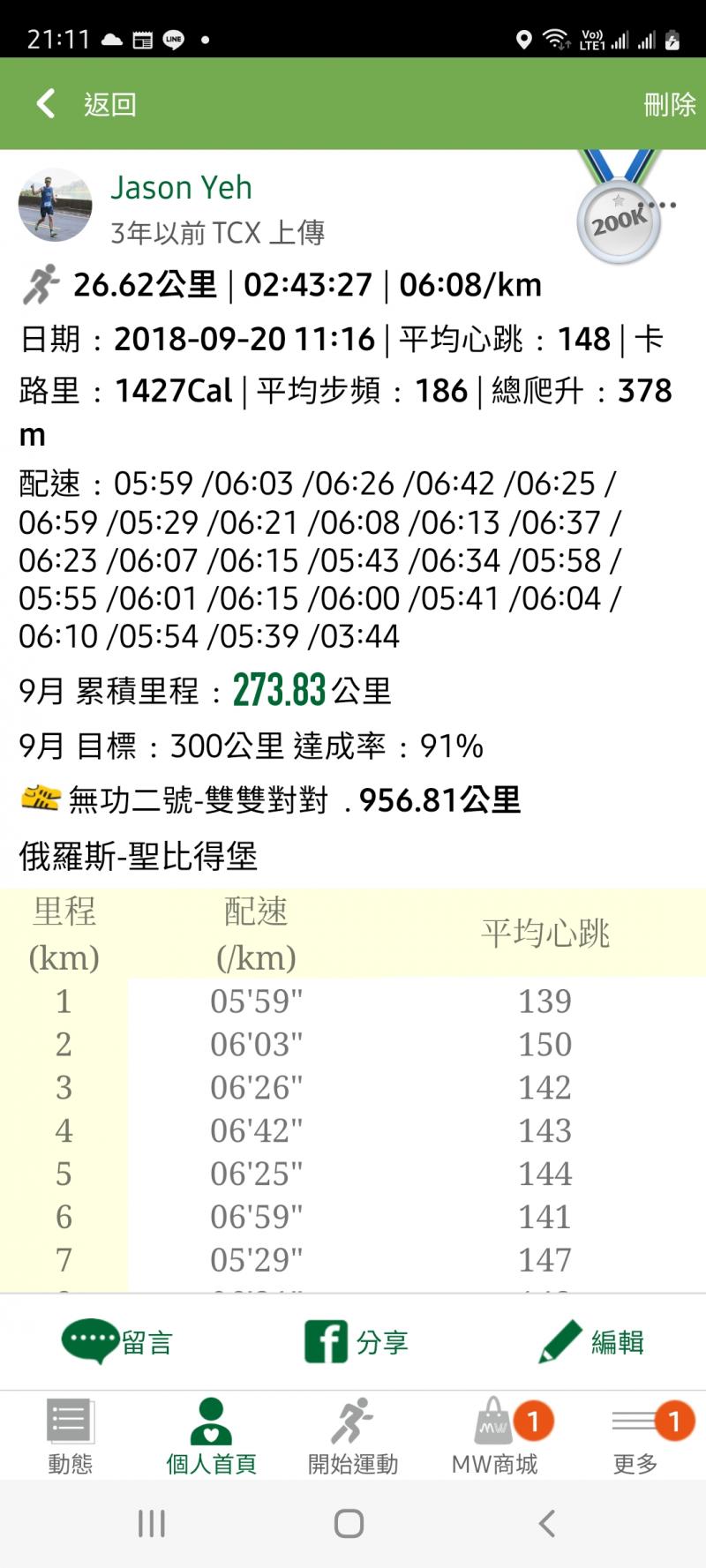706x1568 pixels.
Task: Share this run to Facebook 分享
Action: [356, 1342]
